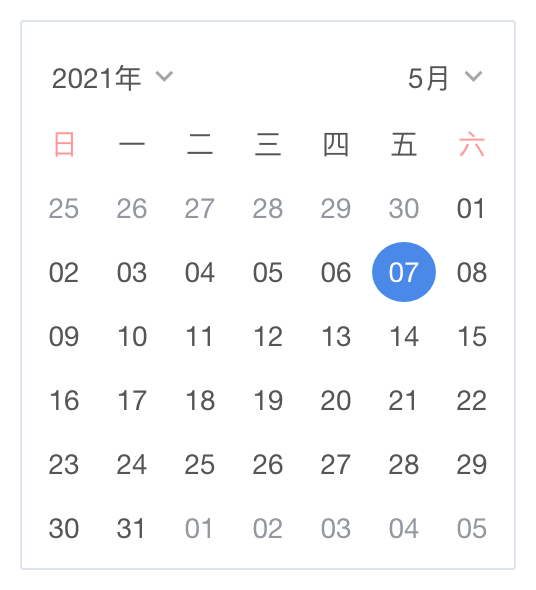Jump to greyed date 30 of previous month

click(404, 208)
